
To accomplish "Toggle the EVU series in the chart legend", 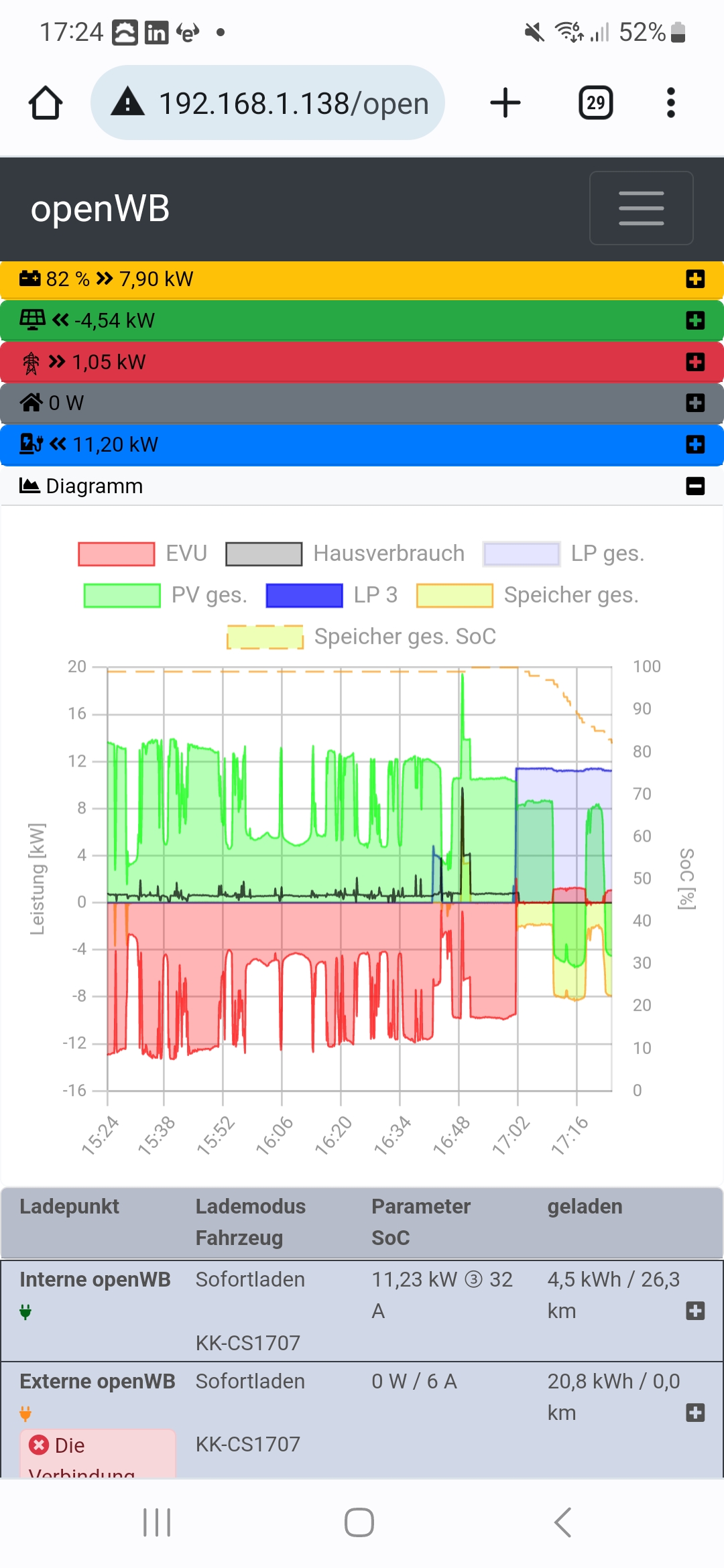I will (142, 553).
